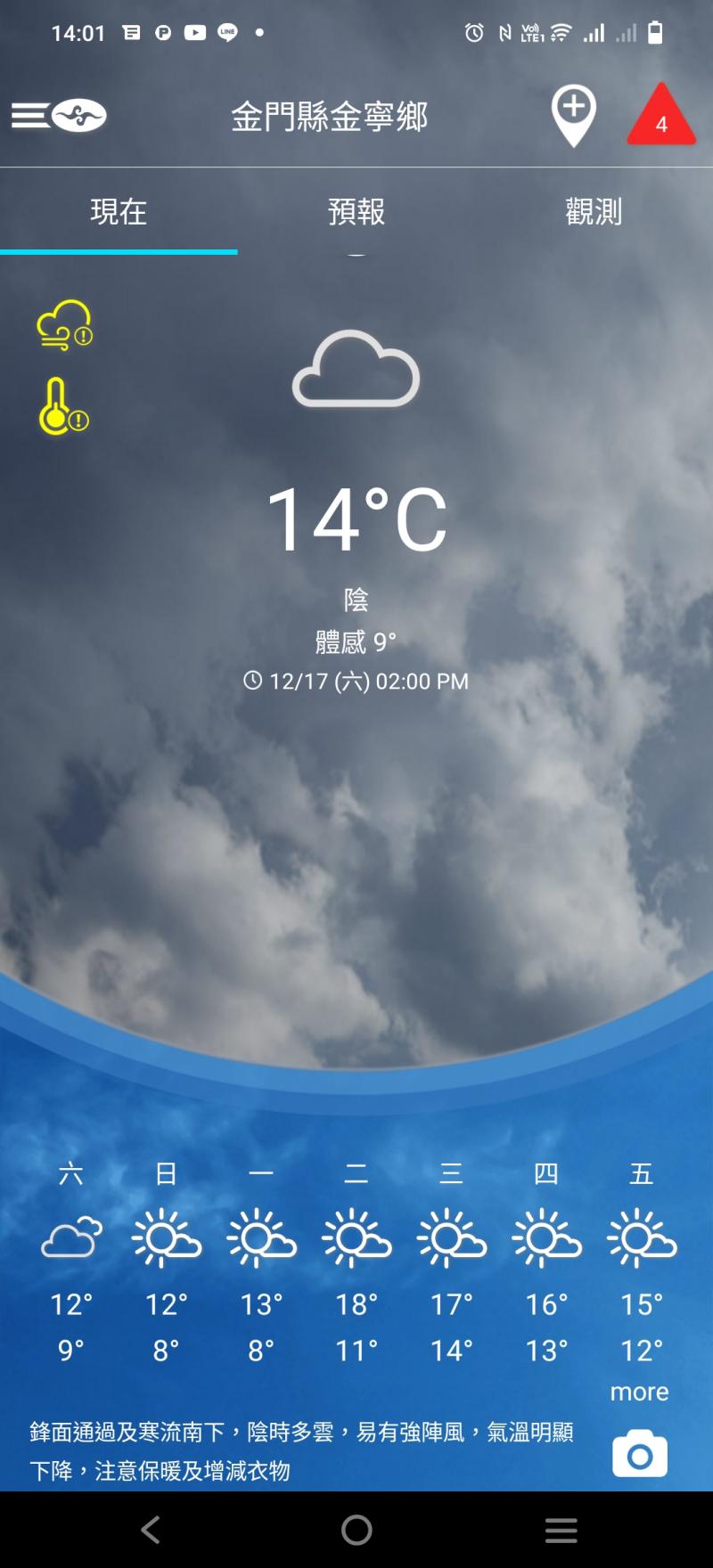The image size is (713, 1568).
Task: View the low temperature advisory icon
Action: (x=62, y=406)
